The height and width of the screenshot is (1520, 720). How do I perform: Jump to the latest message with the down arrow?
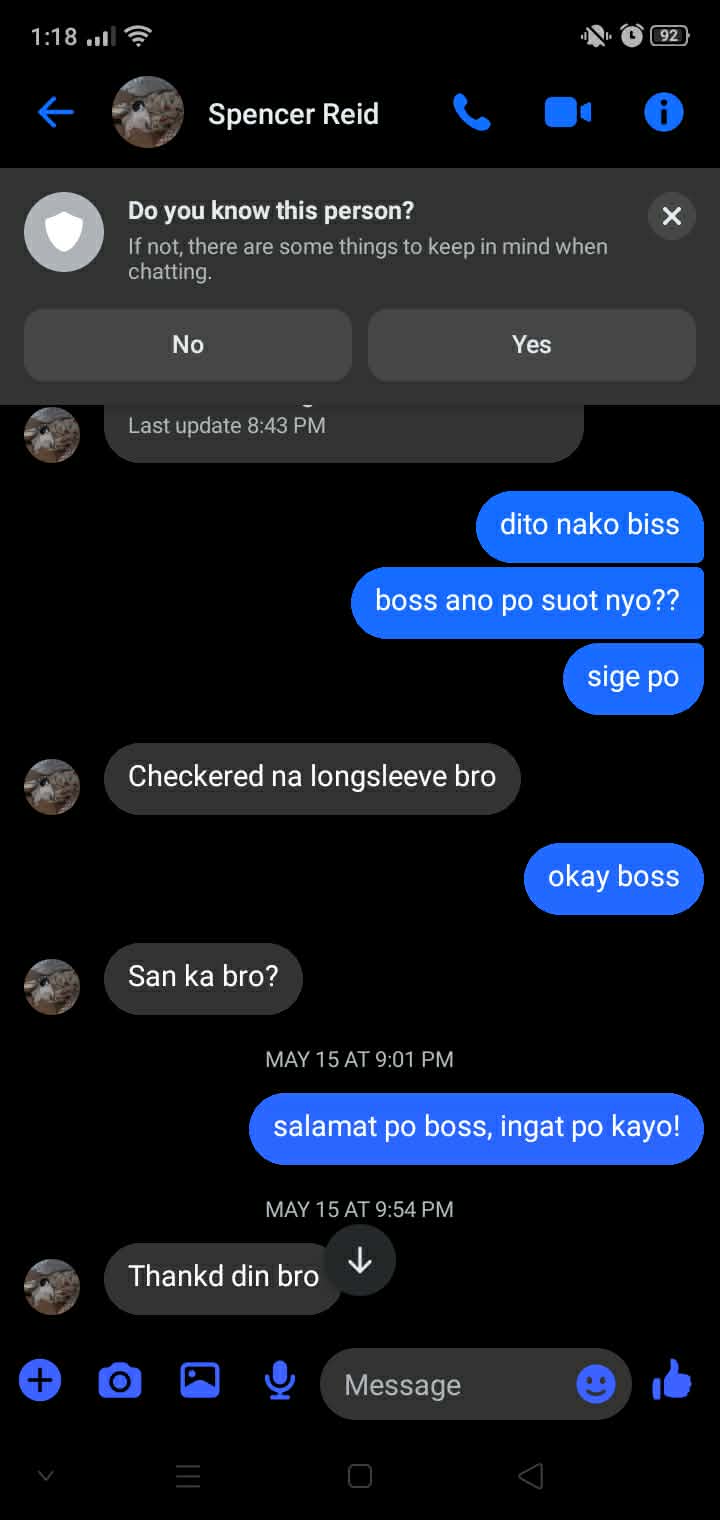pos(360,1261)
